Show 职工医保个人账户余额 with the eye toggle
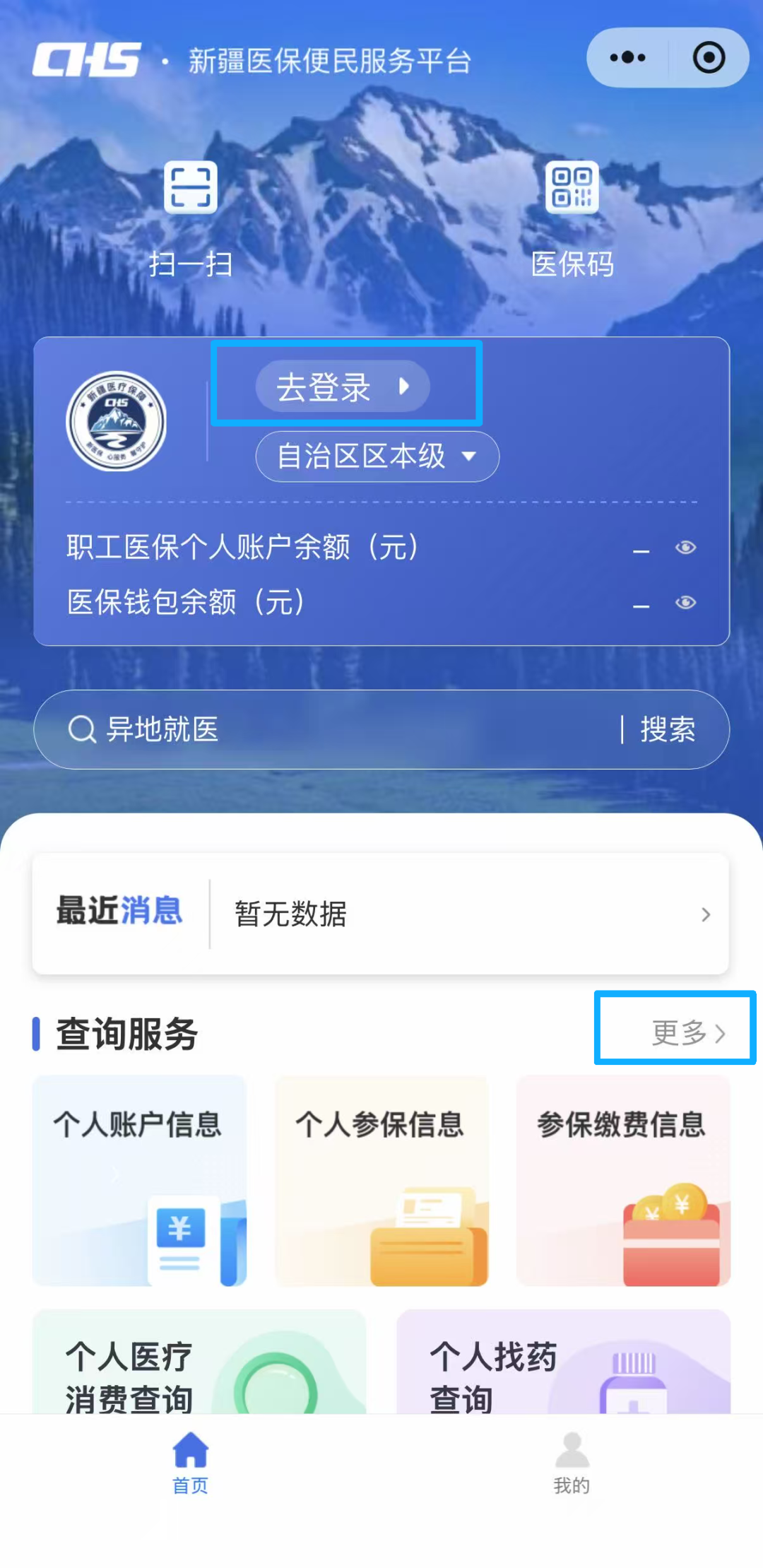Image resolution: width=763 pixels, height=1568 pixels. 685,548
